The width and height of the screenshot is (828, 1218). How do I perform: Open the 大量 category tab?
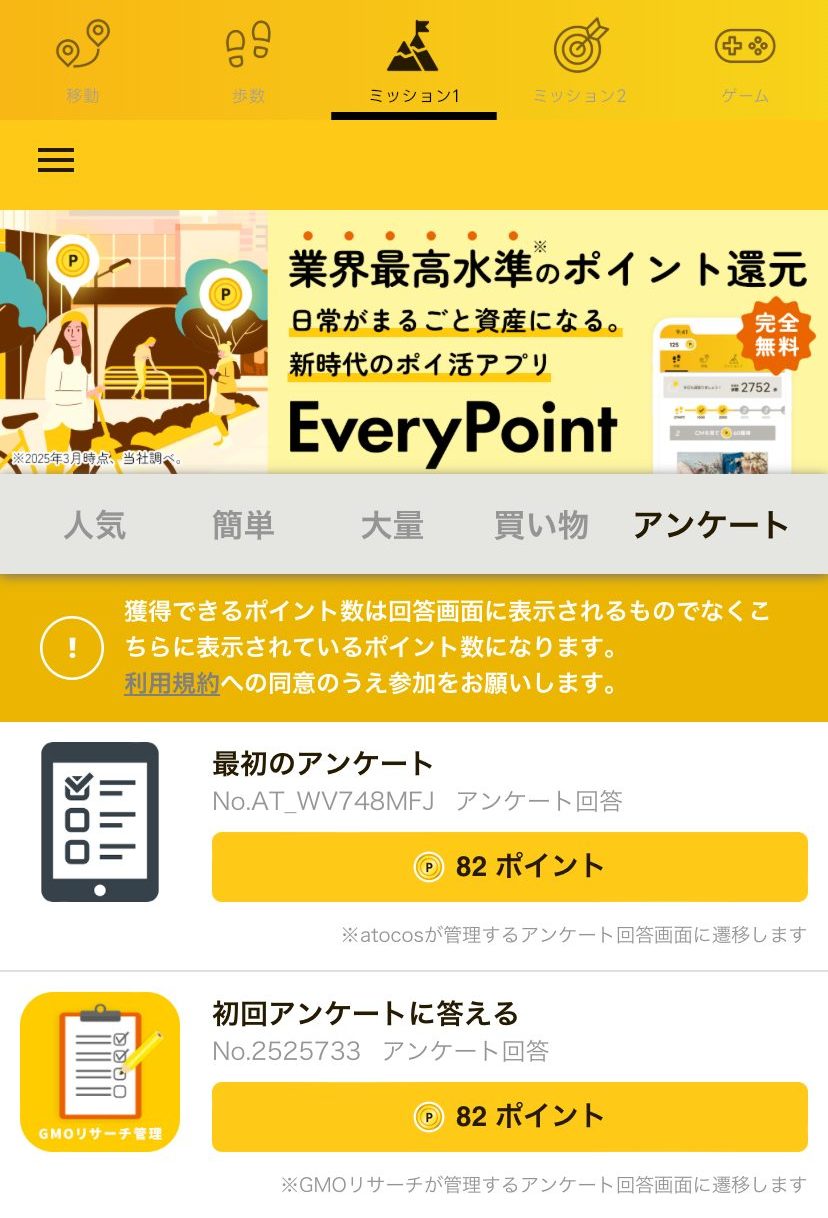390,525
